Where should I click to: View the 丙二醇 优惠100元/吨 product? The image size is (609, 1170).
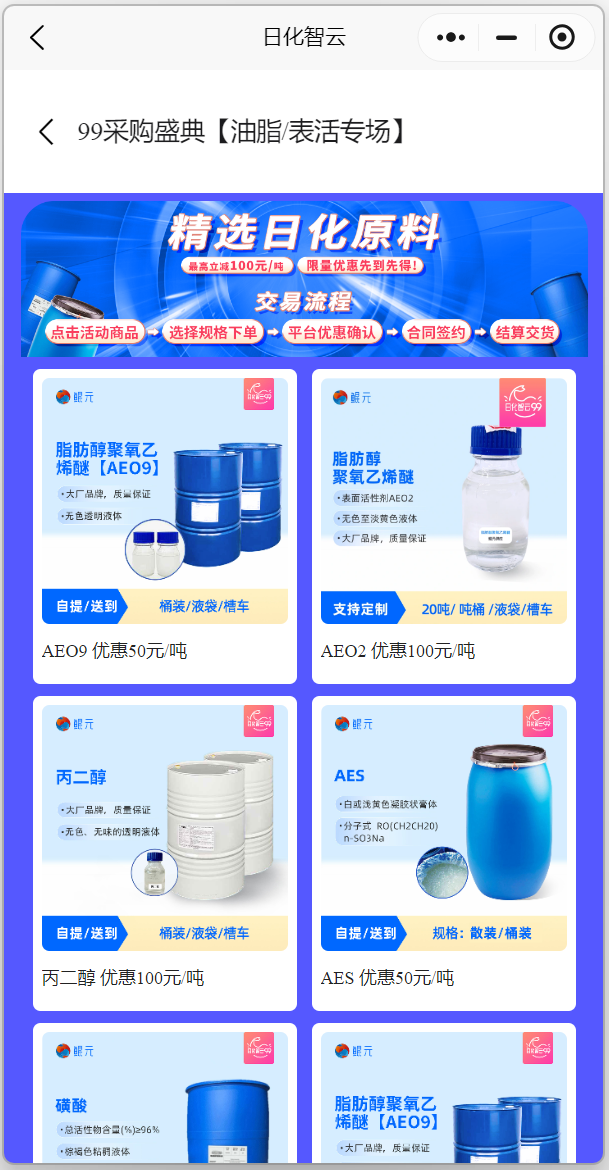165,852
